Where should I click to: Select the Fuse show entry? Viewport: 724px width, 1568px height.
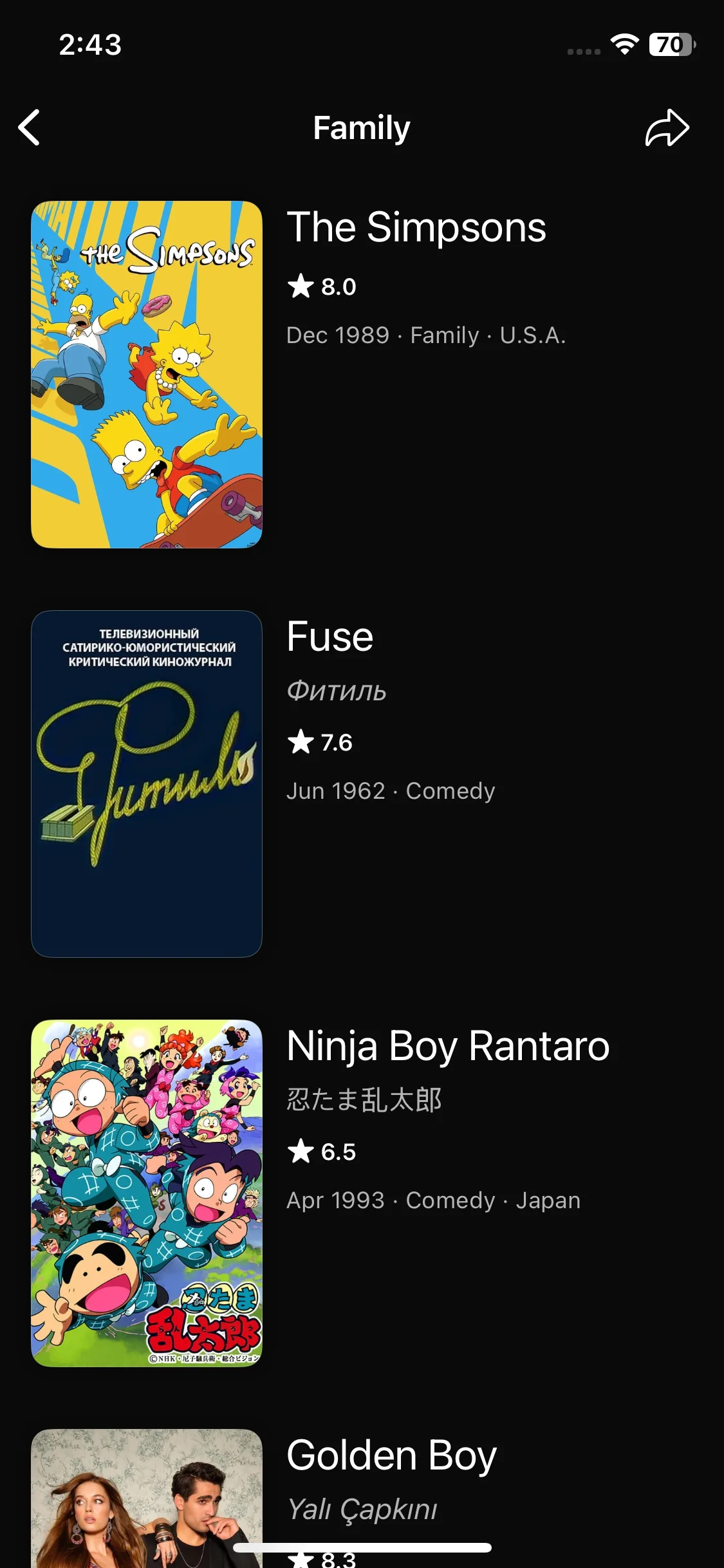pyautogui.click(x=330, y=637)
